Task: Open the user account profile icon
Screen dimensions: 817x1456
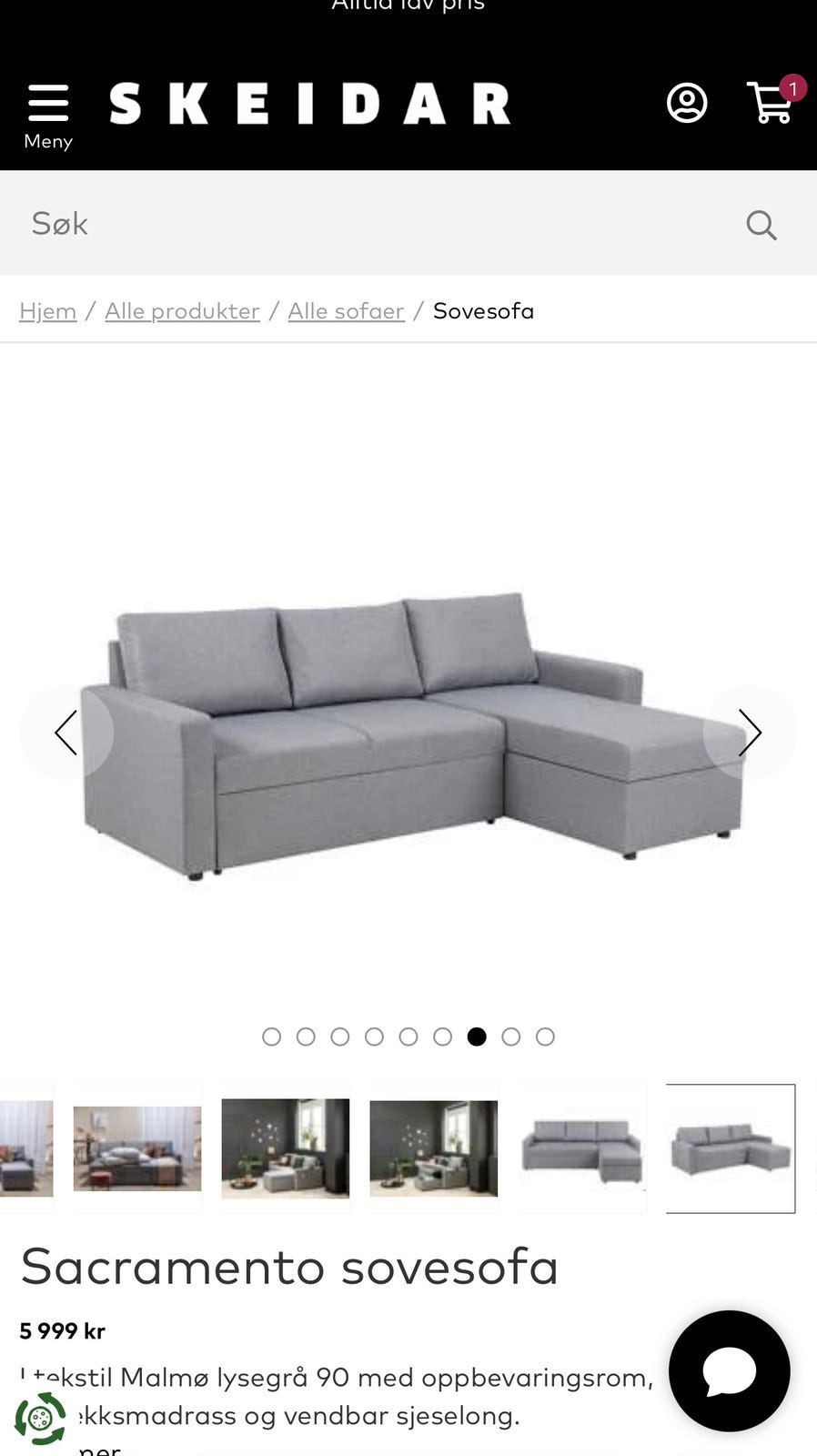Action: (x=687, y=103)
